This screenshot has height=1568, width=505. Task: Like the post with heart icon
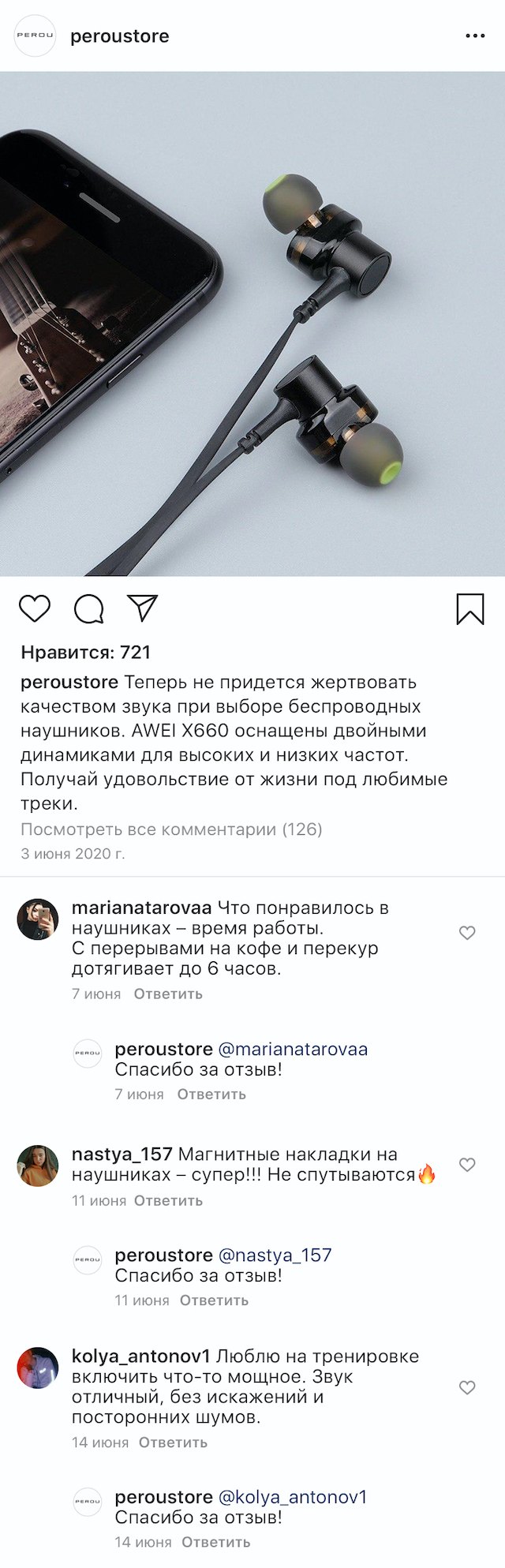click(35, 609)
